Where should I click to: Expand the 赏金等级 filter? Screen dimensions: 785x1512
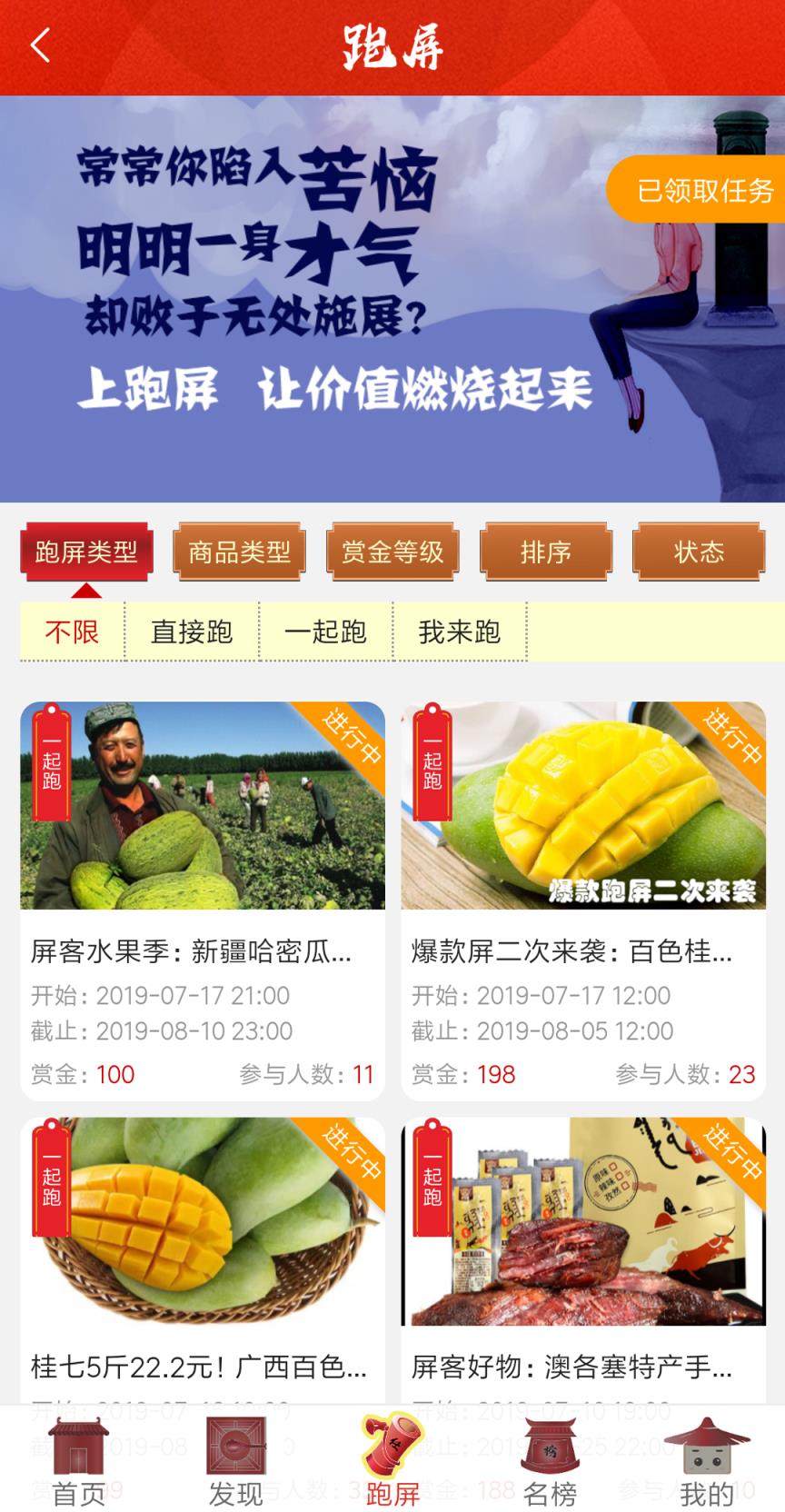(392, 552)
